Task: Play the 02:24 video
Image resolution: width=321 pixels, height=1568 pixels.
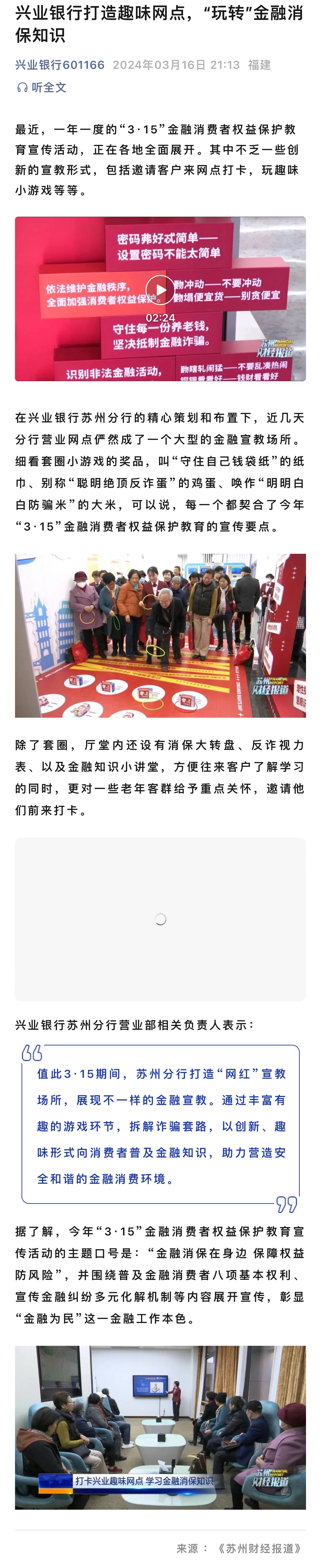Action: [x=160, y=290]
